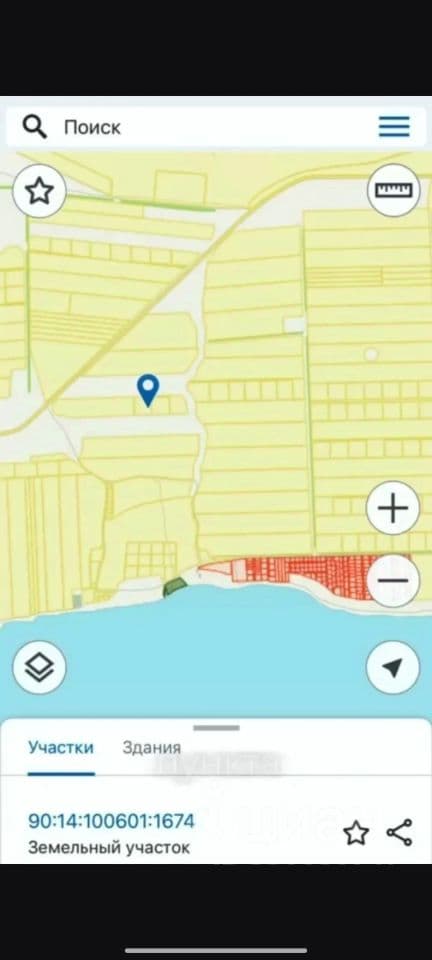Tap the bottom sheet drag handle
The height and width of the screenshot is (960, 432).
point(216,728)
